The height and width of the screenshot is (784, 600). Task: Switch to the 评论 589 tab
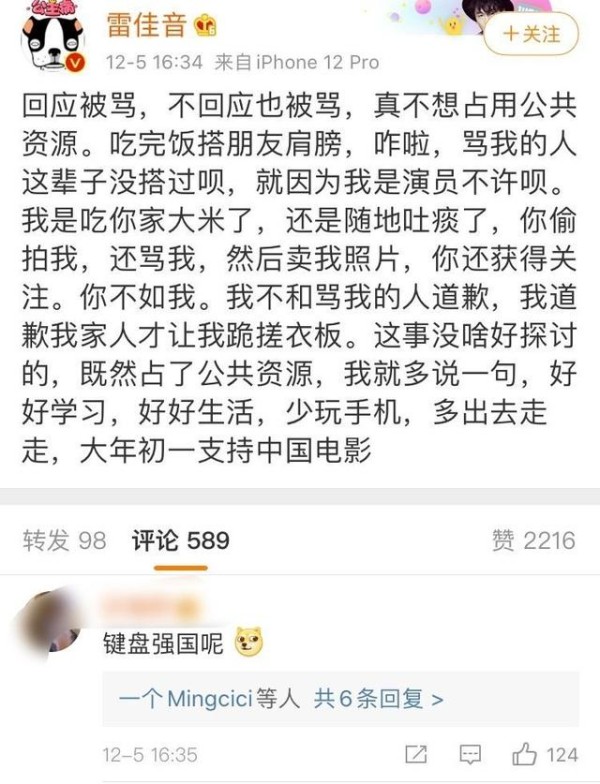[181, 541]
